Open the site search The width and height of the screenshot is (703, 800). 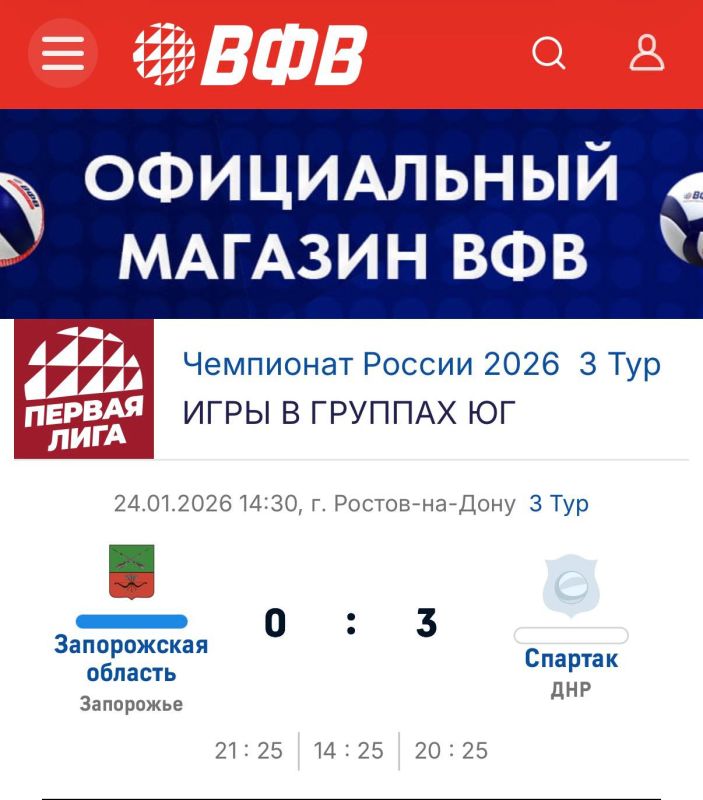[548, 53]
